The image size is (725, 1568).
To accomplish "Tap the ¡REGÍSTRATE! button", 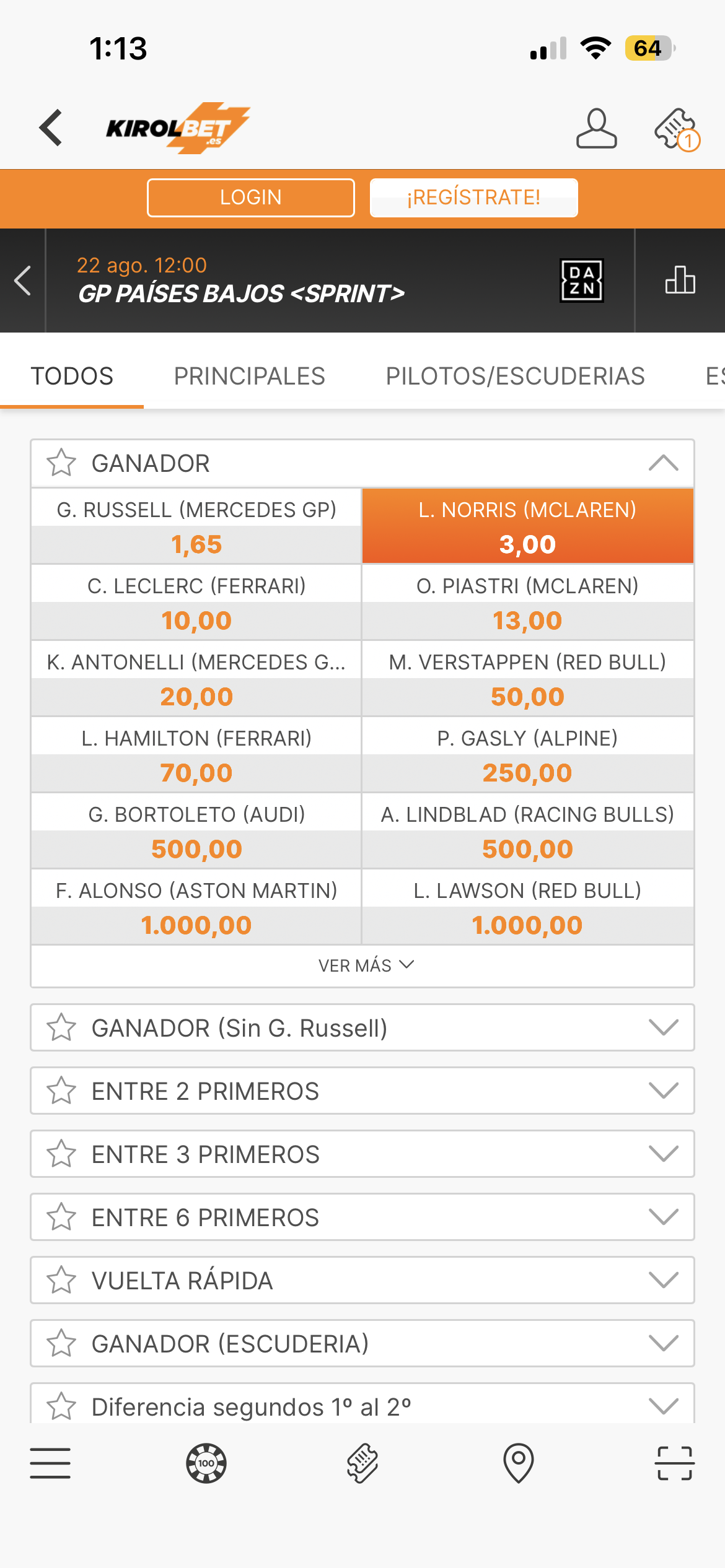I will (474, 198).
